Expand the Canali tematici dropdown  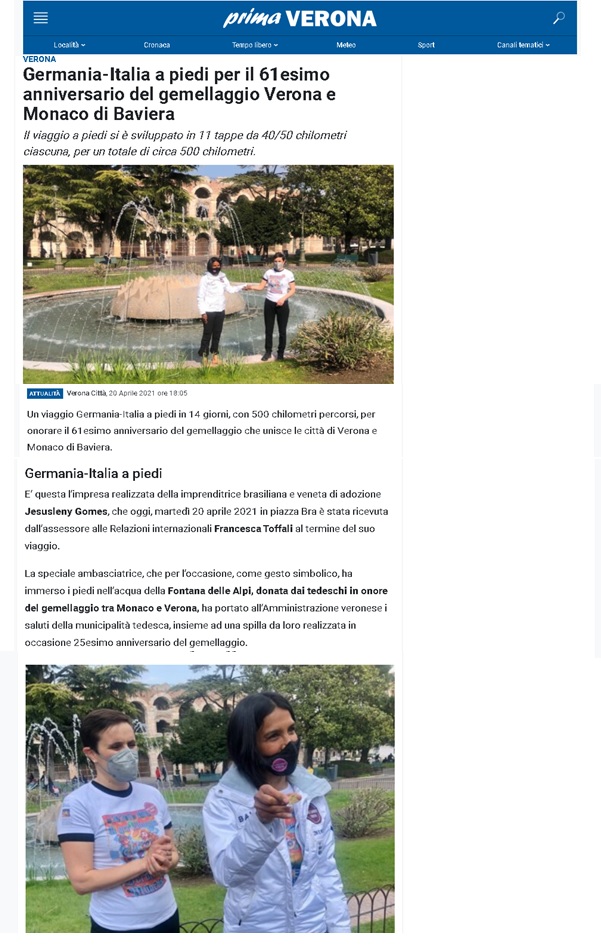(x=522, y=45)
